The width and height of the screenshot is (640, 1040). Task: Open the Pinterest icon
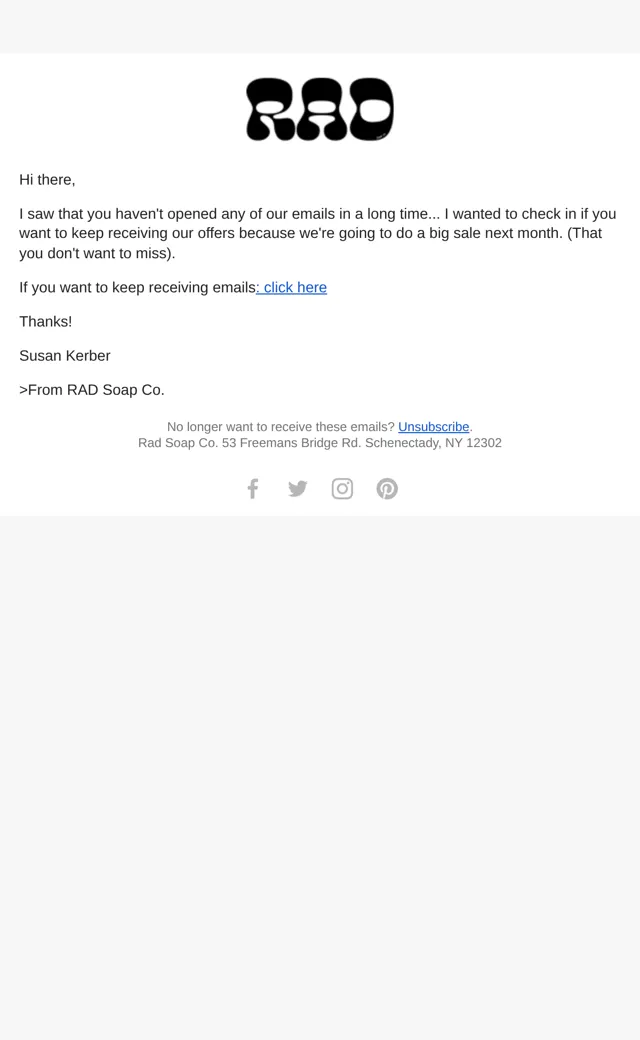pyautogui.click(x=387, y=489)
